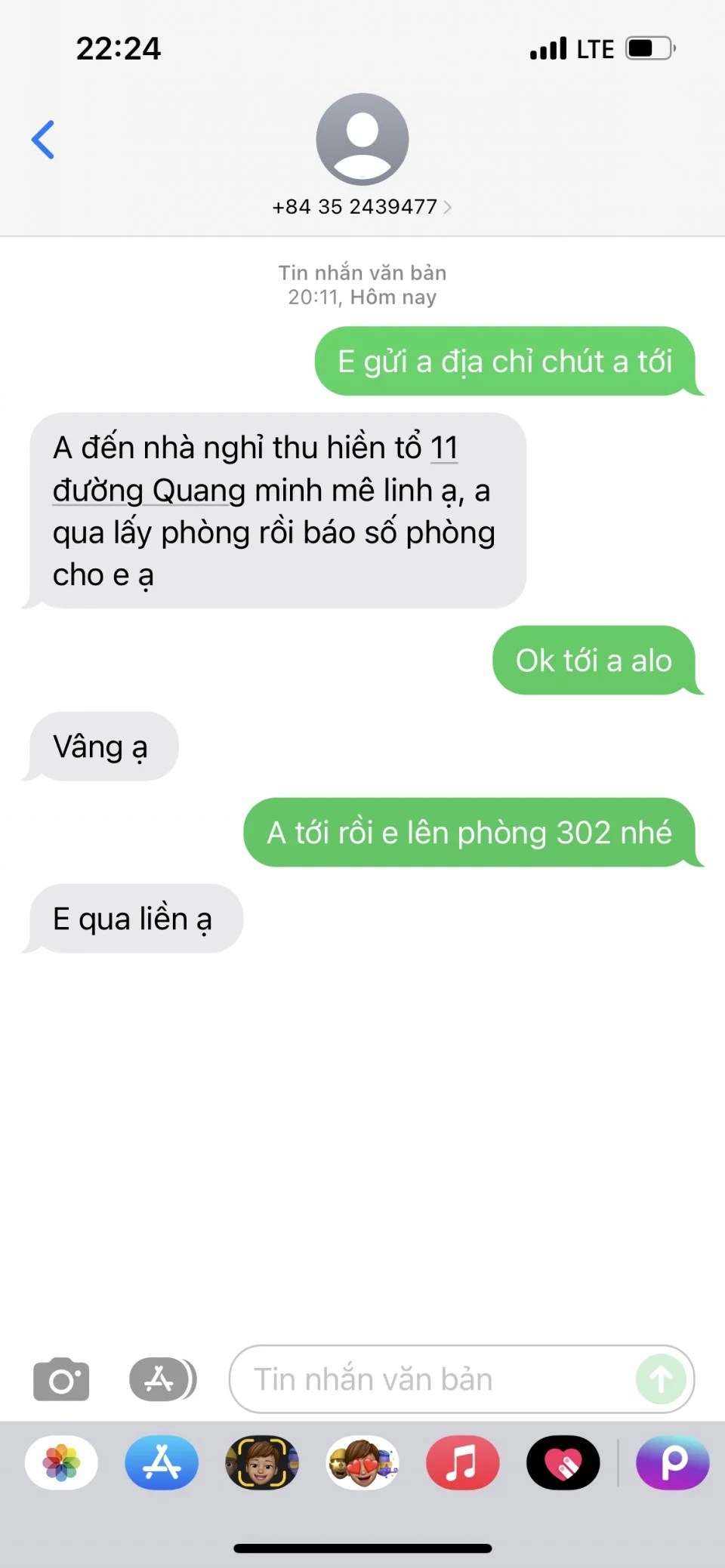Image resolution: width=725 pixels, height=1568 pixels.
Task: Toggle the App Store apps drawer button
Action: point(162,1379)
